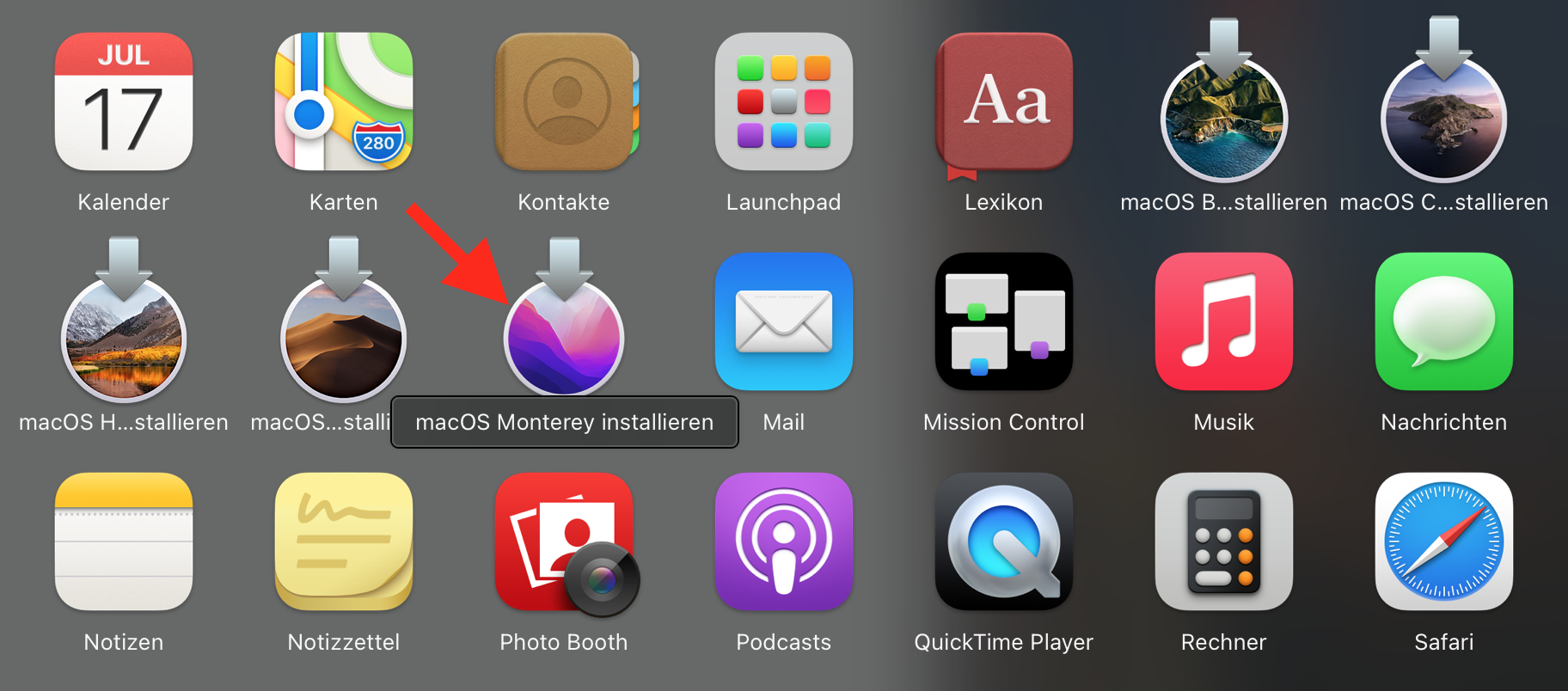Image resolution: width=1568 pixels, height=691 pixels.
Task: Open the Podcasts app
Action: 784,541
